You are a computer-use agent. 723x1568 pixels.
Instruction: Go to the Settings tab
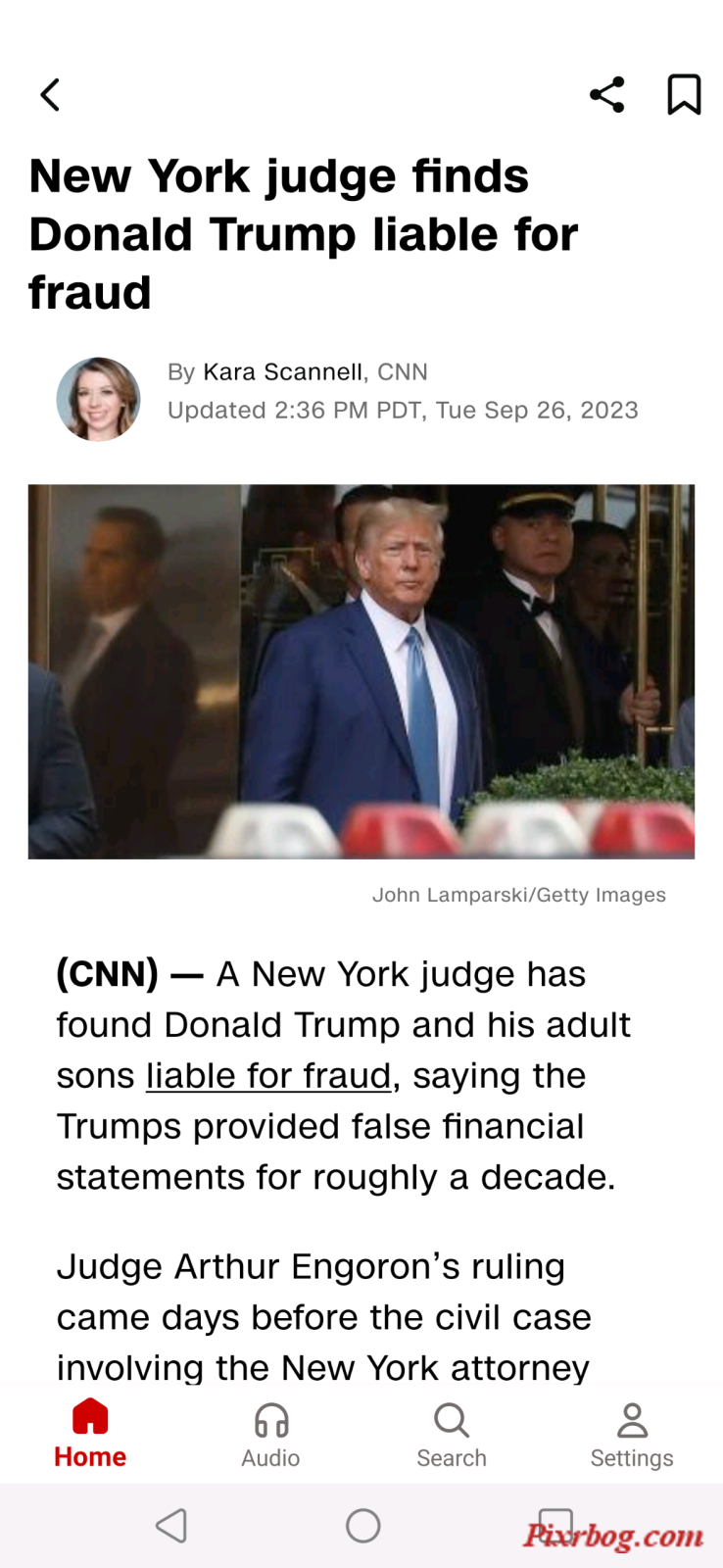[x=632, y=1434]
